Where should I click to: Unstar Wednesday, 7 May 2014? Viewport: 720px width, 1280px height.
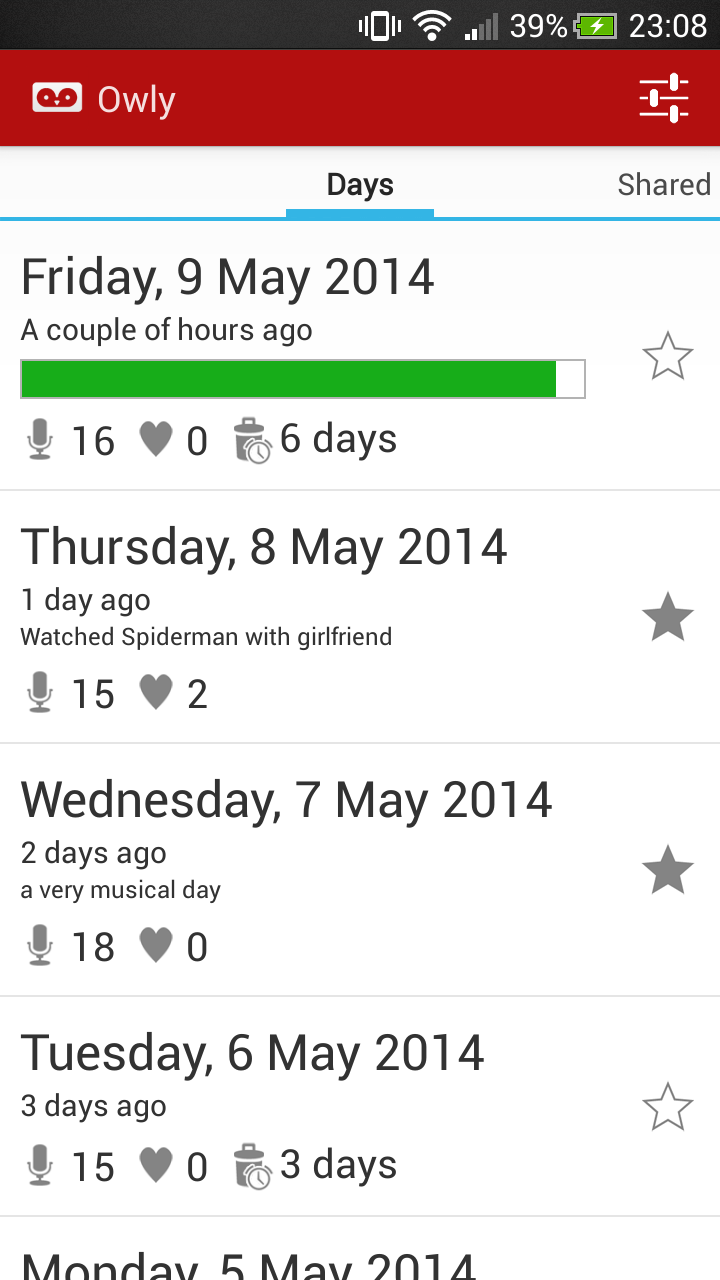coord(667,870)
